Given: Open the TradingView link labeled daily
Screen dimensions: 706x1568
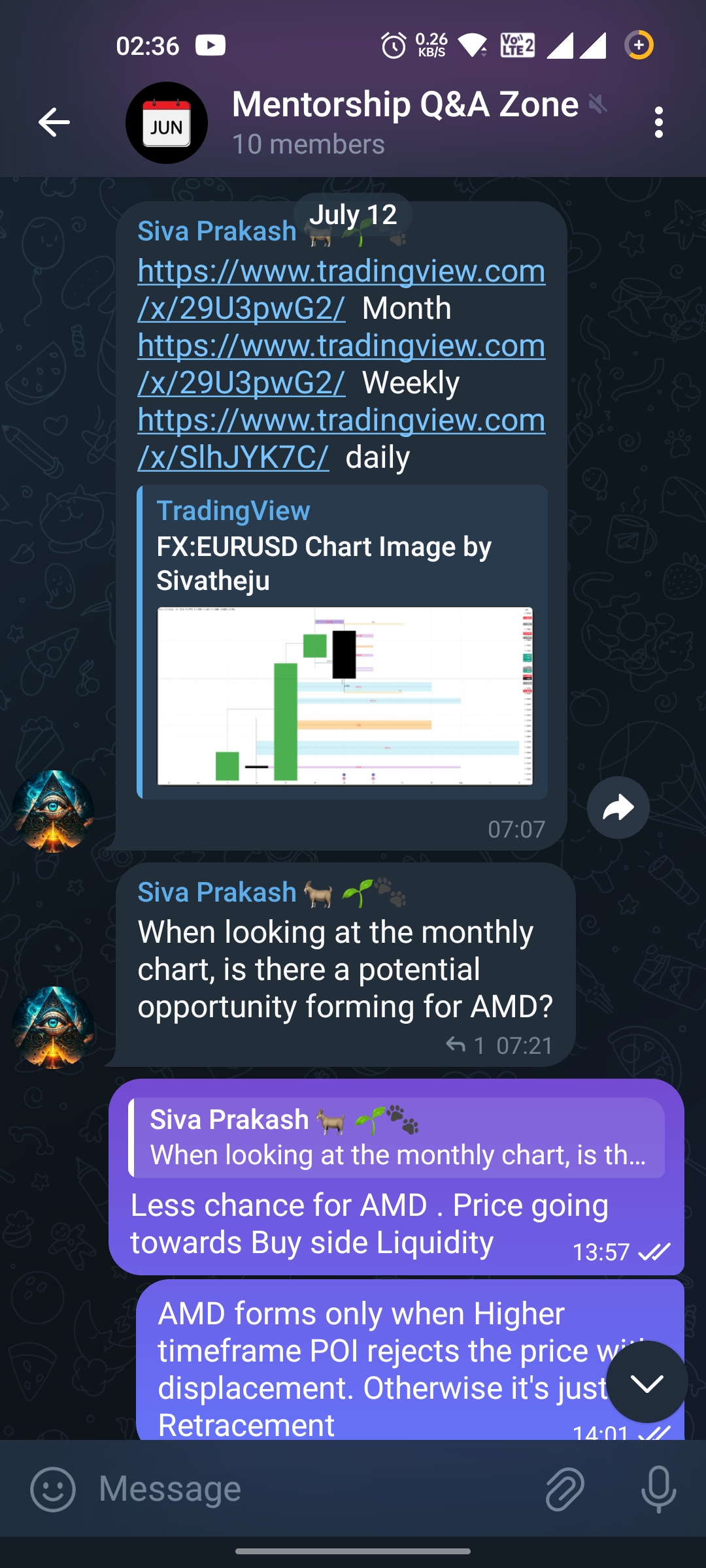Looking at the screenshot, I should click(x=341, y=438).
